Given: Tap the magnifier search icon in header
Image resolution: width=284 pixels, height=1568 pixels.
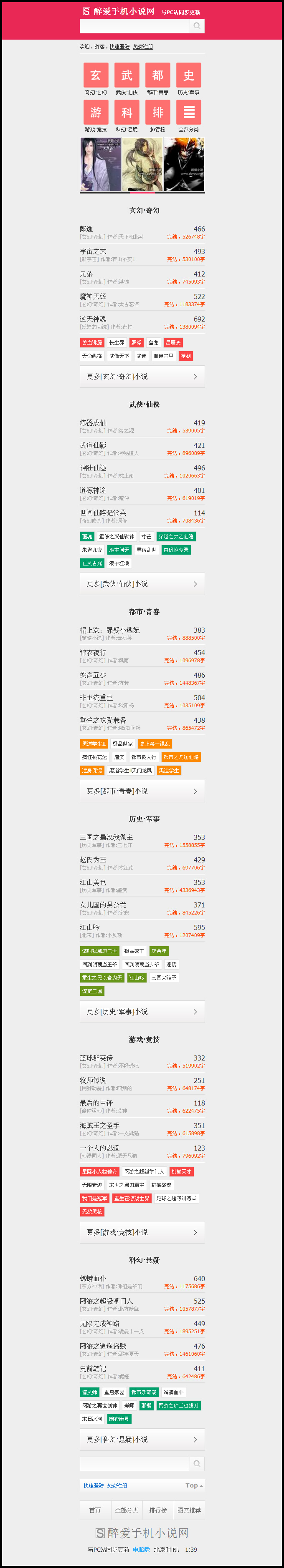Looking at the screenshot, I should (197, 25).
